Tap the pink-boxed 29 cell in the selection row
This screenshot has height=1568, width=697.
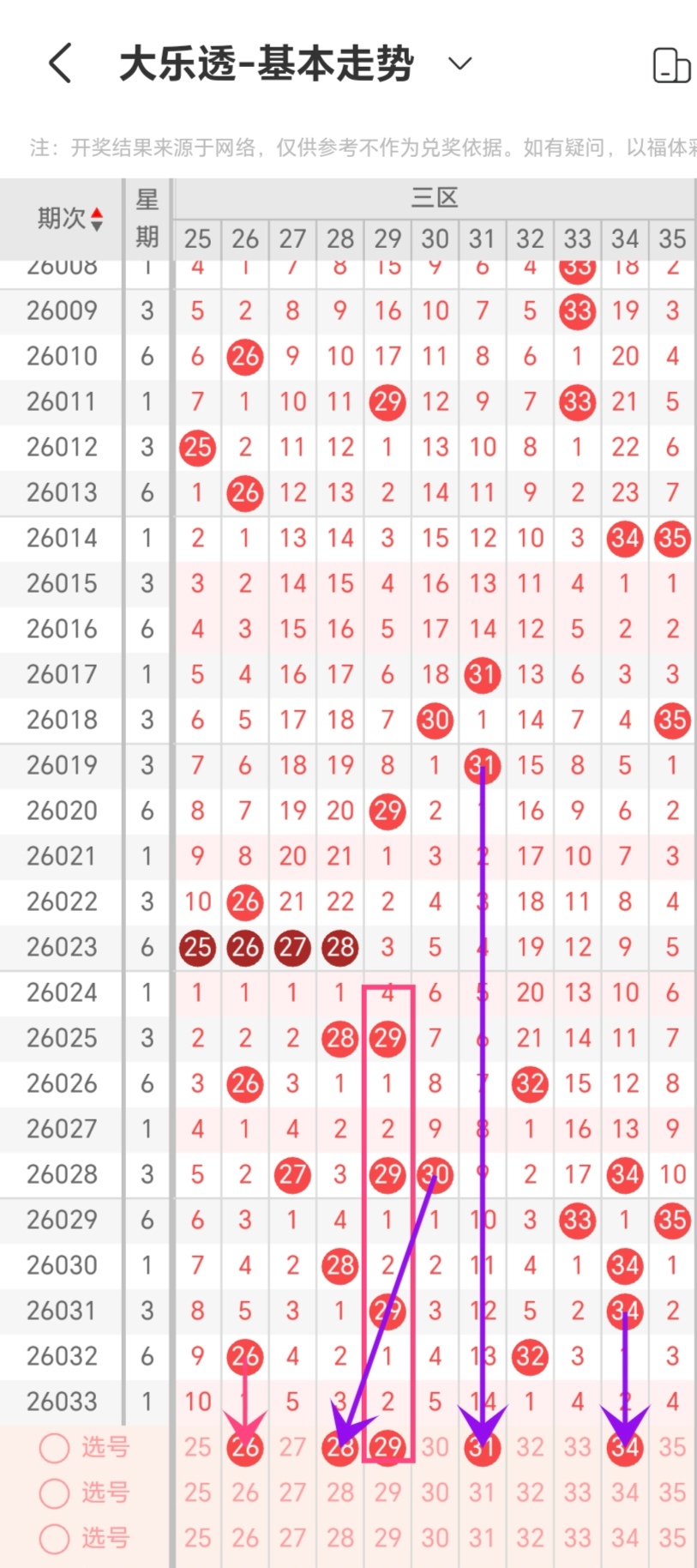(388, 1447)
